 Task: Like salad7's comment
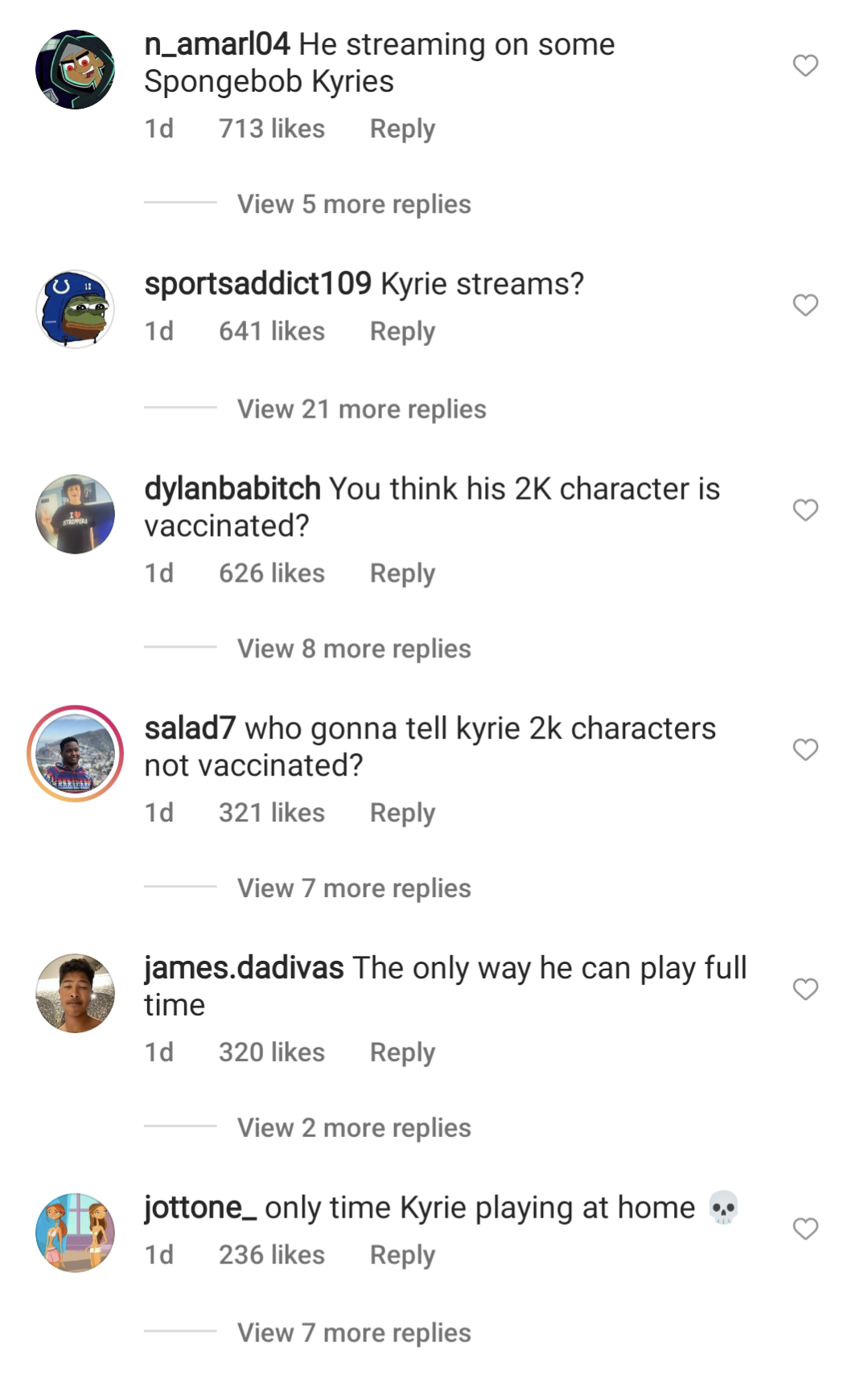click(805, 749)
